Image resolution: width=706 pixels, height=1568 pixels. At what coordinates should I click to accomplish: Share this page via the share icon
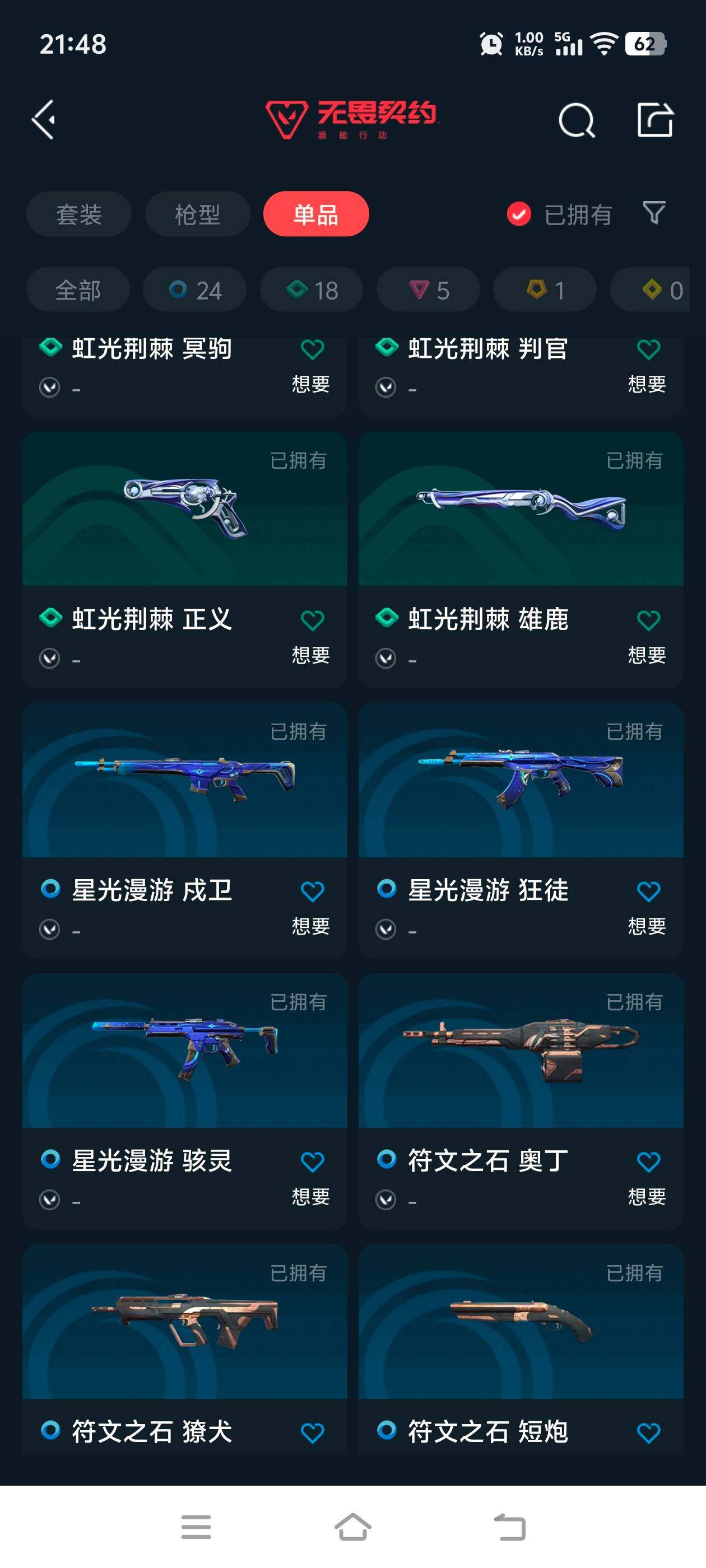coord(656,119)
